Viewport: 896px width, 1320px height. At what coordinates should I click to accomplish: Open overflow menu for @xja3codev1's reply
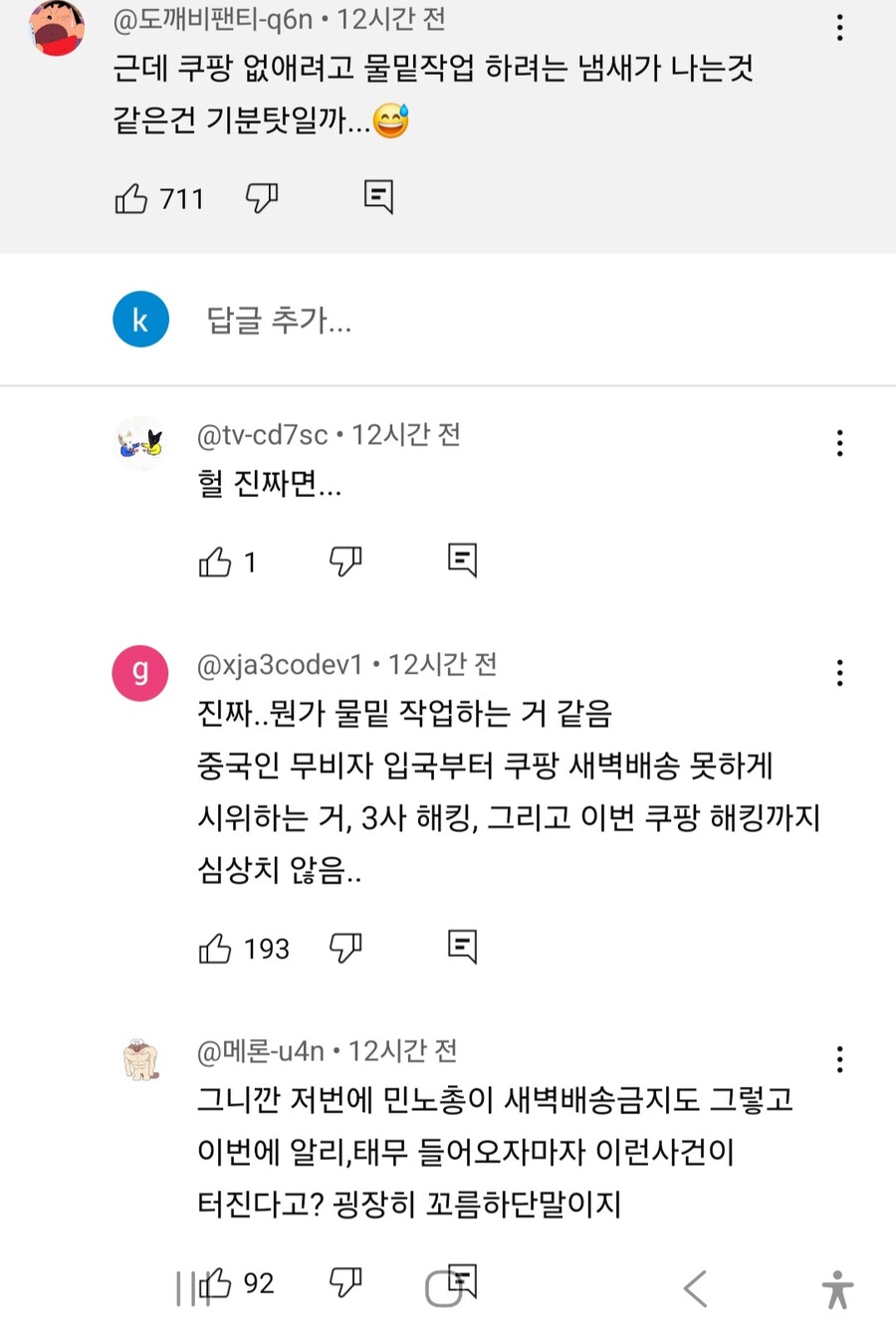839,674
